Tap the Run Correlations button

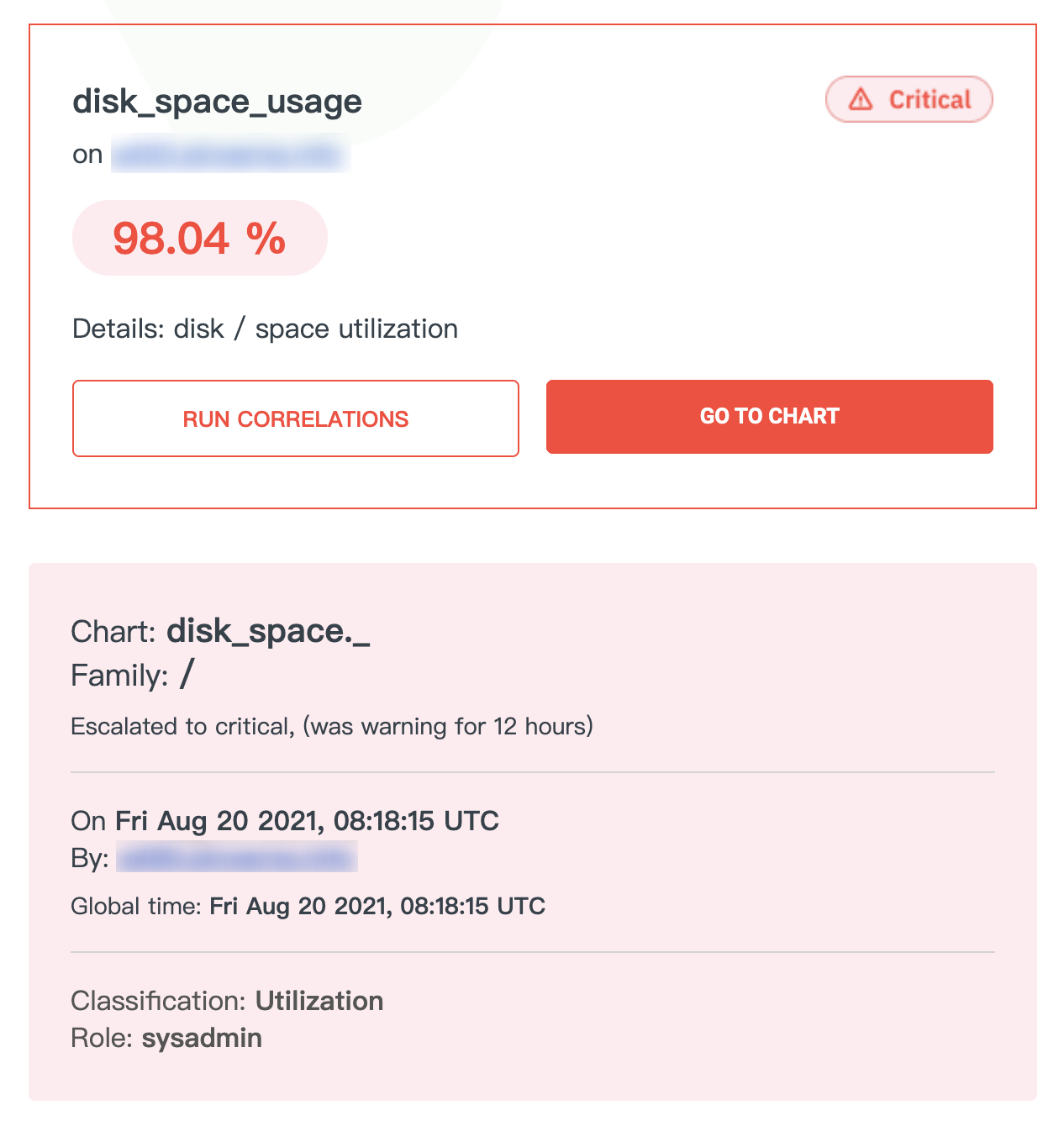tap(295, 418)
